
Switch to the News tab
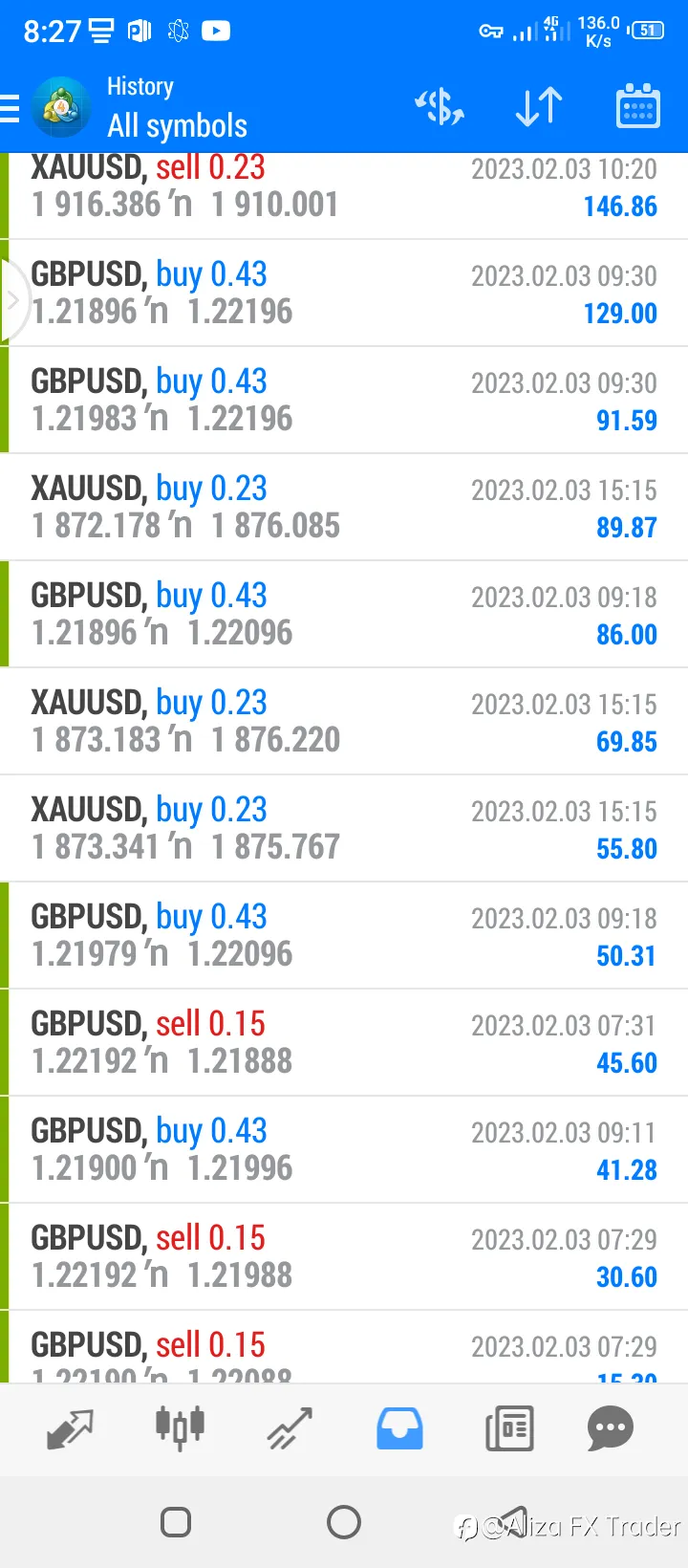(509, 1428)
